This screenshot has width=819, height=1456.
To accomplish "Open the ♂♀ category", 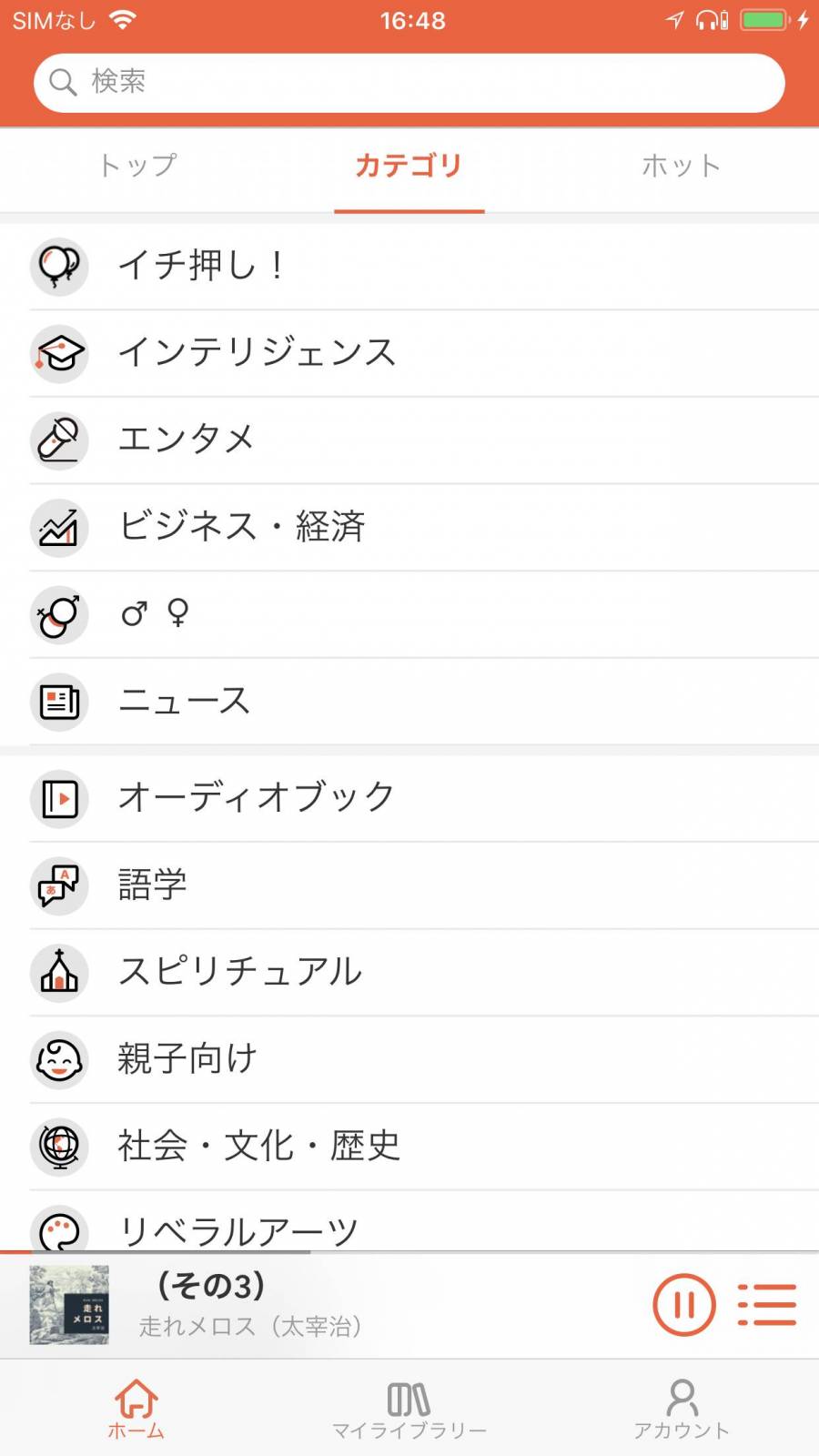I will 409,614.
